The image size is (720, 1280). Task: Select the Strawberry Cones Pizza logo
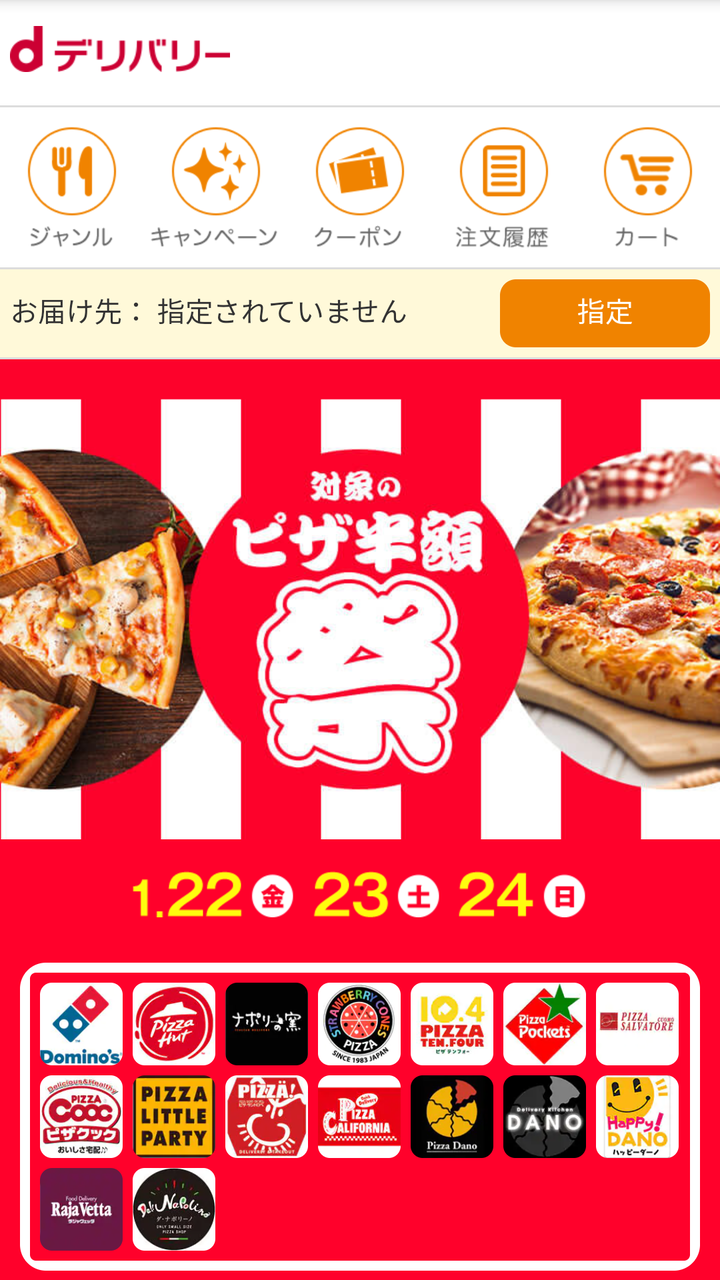click(x=360, y=1022)
